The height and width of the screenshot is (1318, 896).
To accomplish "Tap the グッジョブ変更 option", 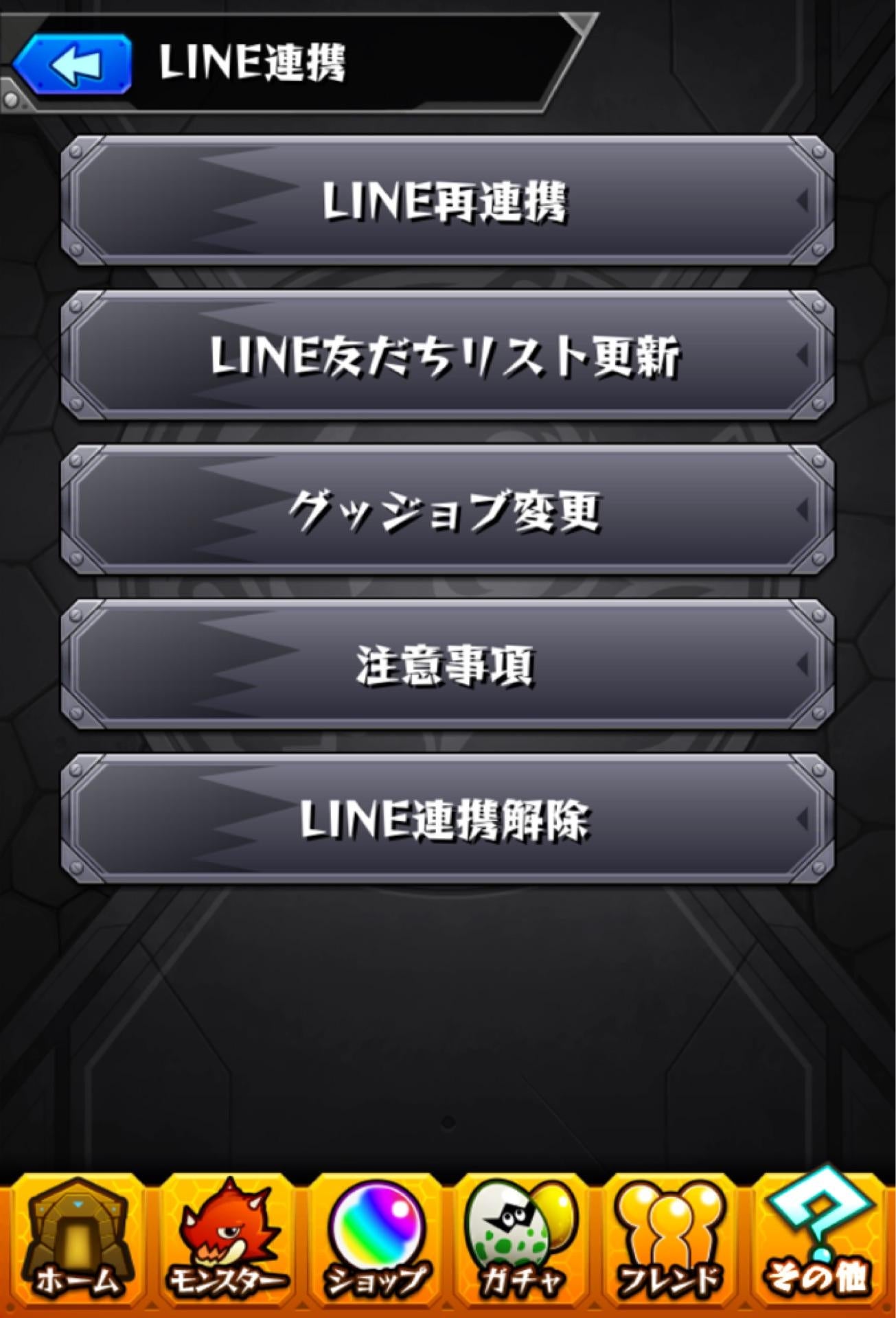I will (448, 509).
